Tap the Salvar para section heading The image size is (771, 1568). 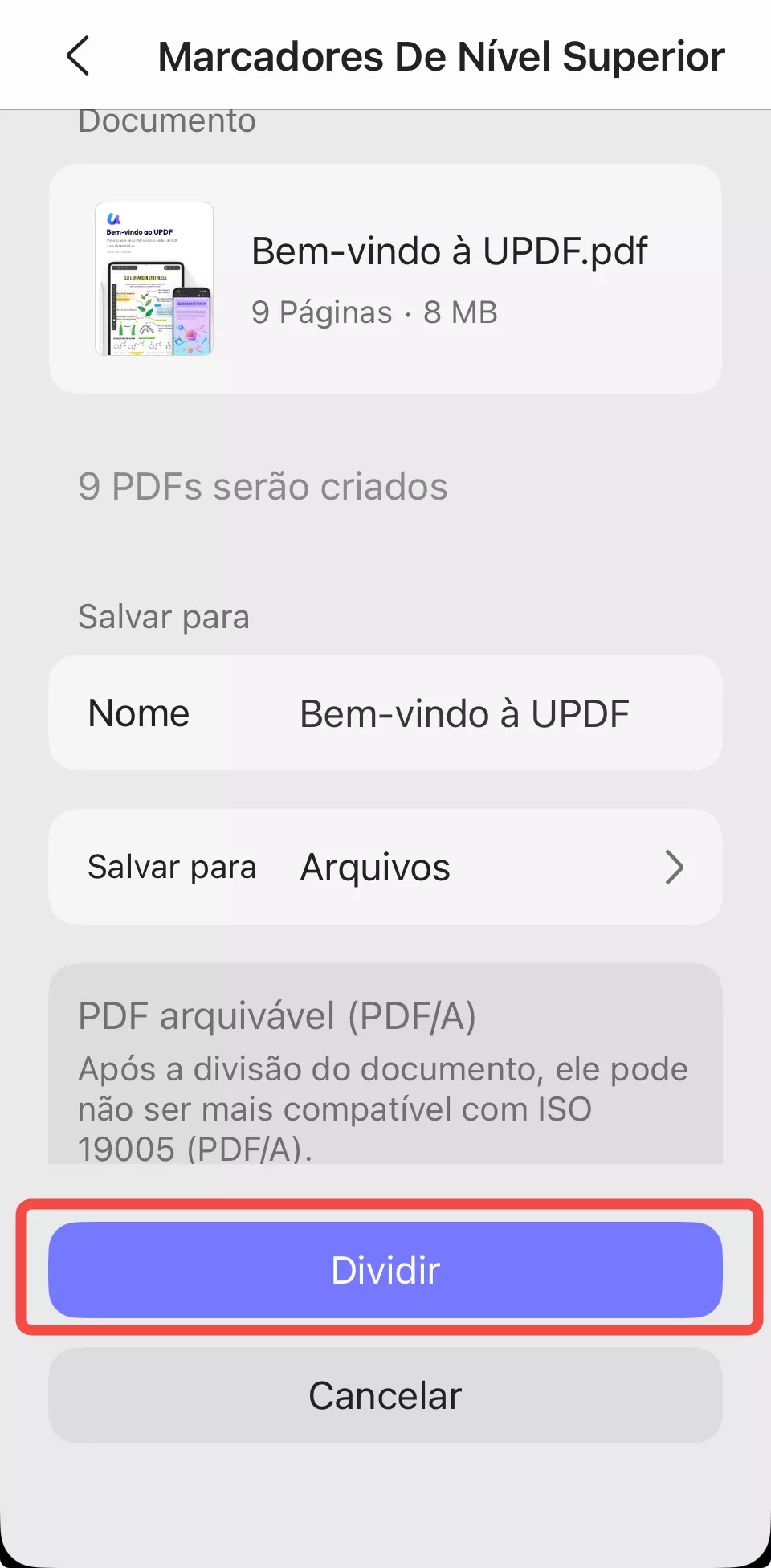163,616
